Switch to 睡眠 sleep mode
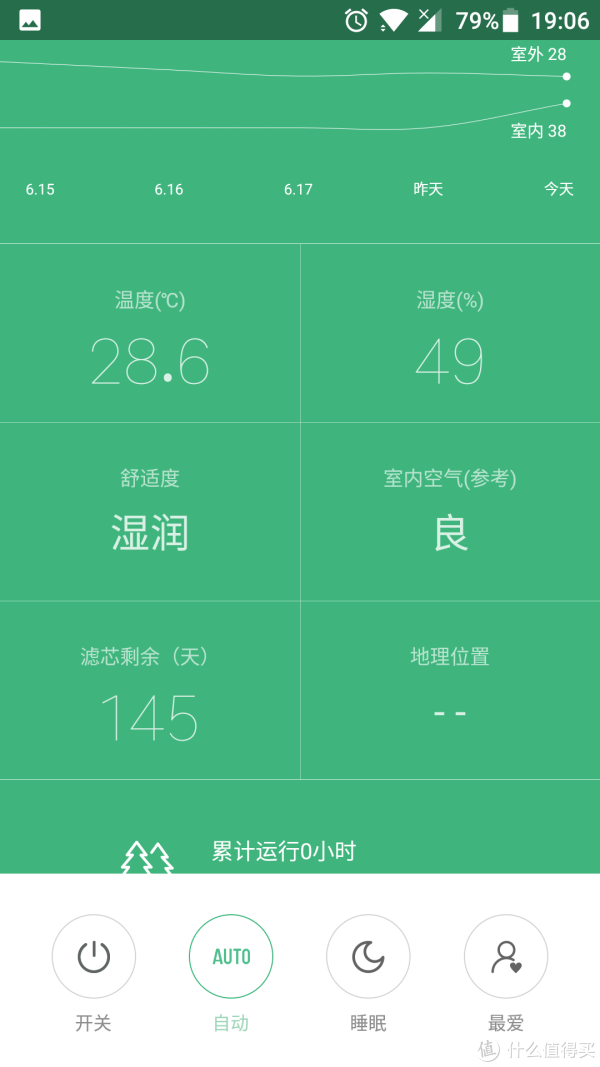This screenshot has width=600, height=1067. 368,956
